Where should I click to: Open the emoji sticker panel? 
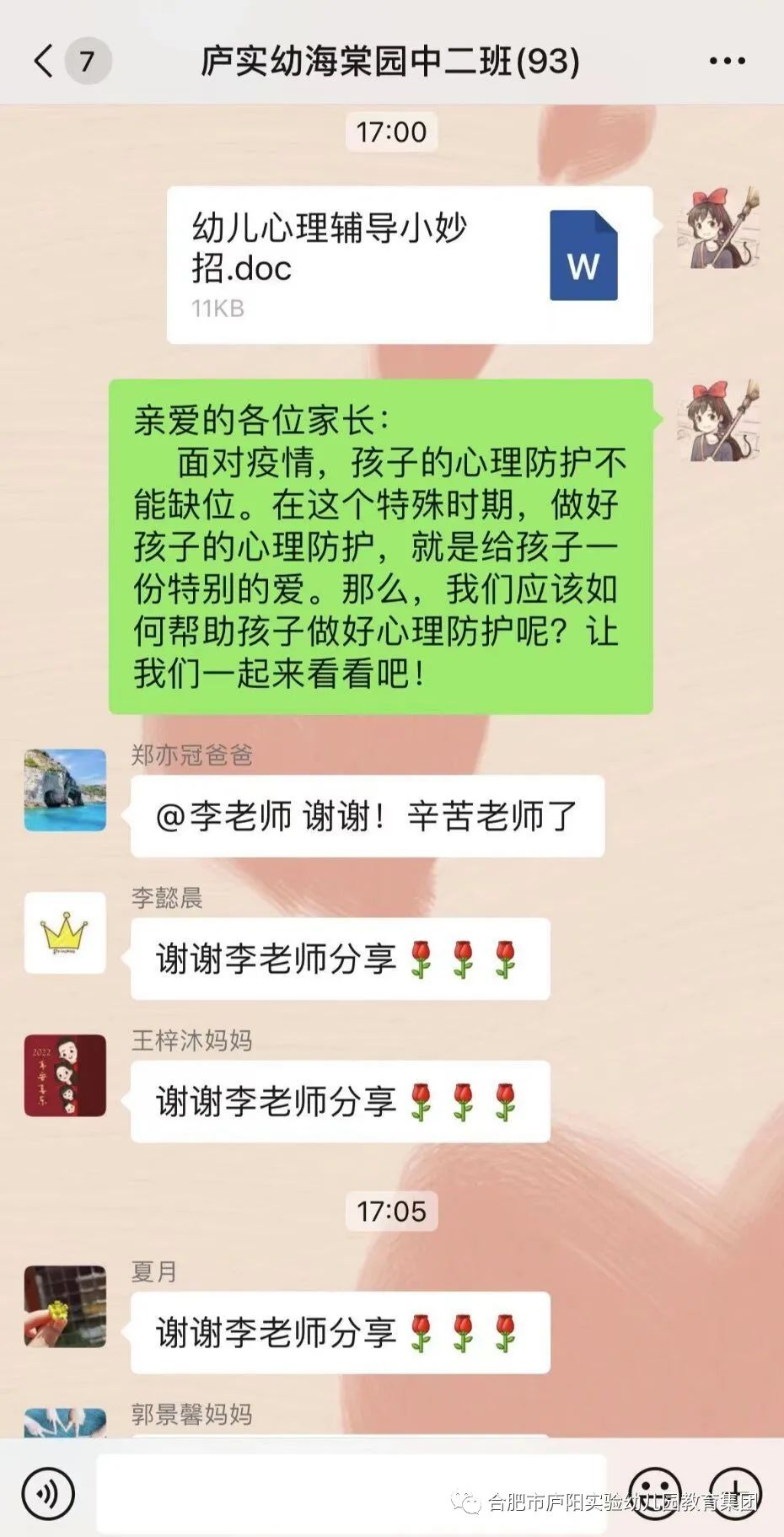tap(655, 1493)
